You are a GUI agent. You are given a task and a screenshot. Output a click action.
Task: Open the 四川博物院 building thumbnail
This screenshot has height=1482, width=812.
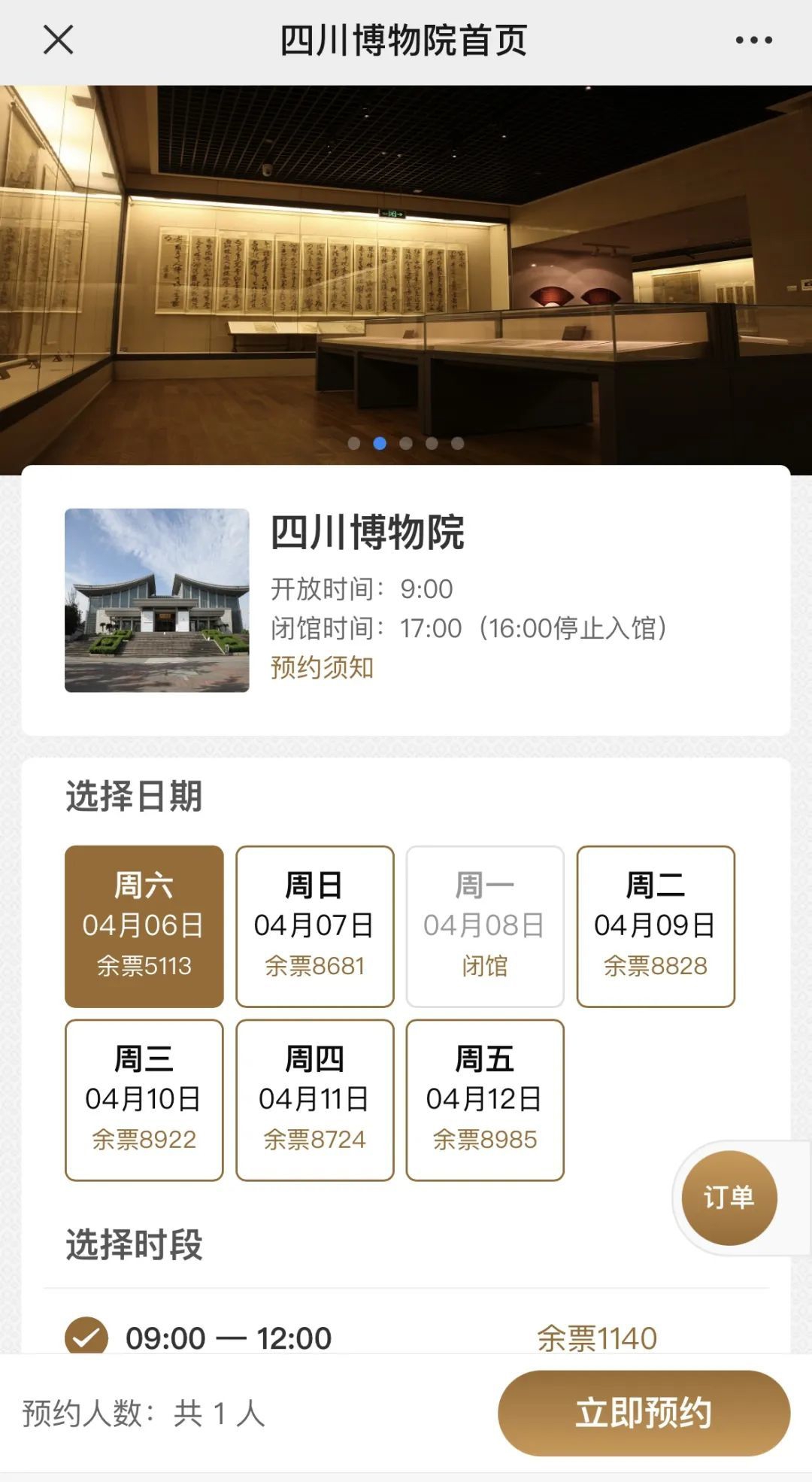tap(156, 600)
